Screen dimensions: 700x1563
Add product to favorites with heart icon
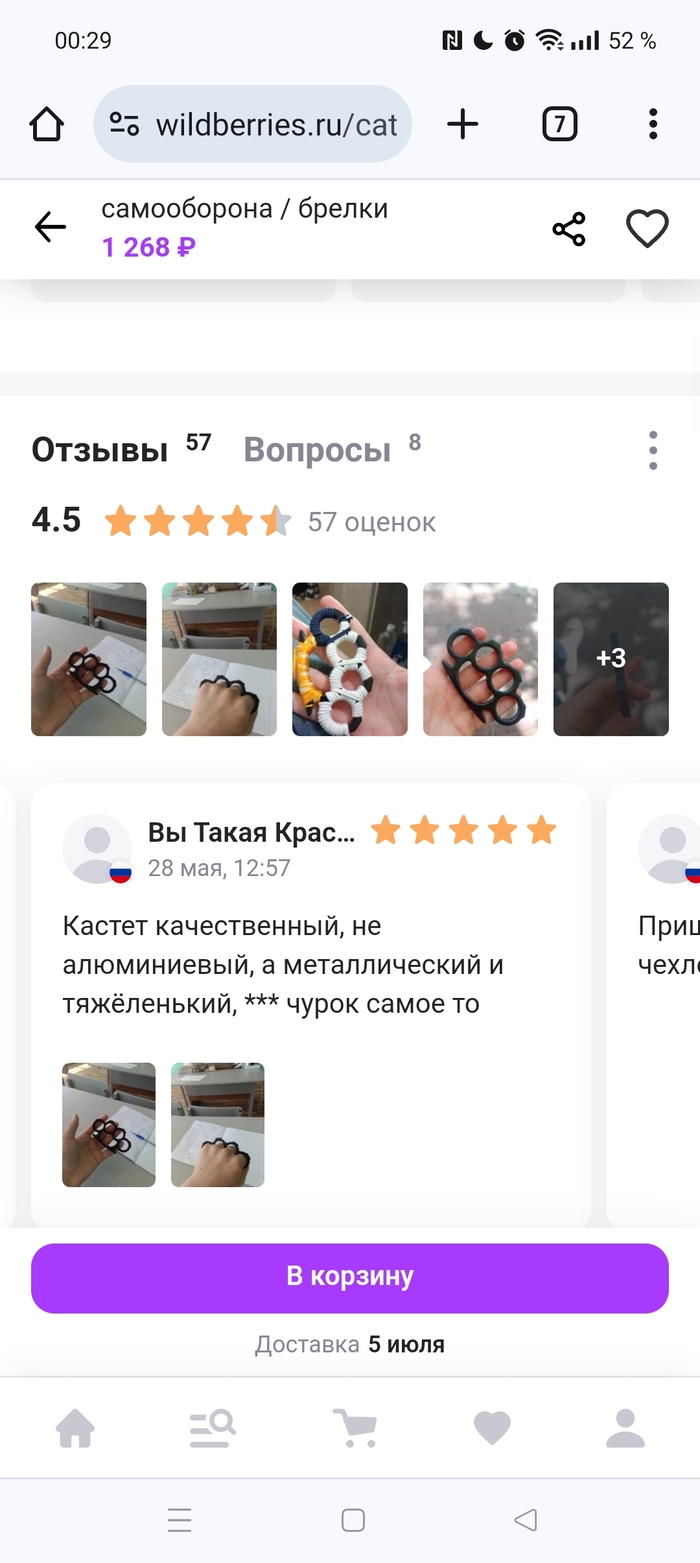click(647, 229)
